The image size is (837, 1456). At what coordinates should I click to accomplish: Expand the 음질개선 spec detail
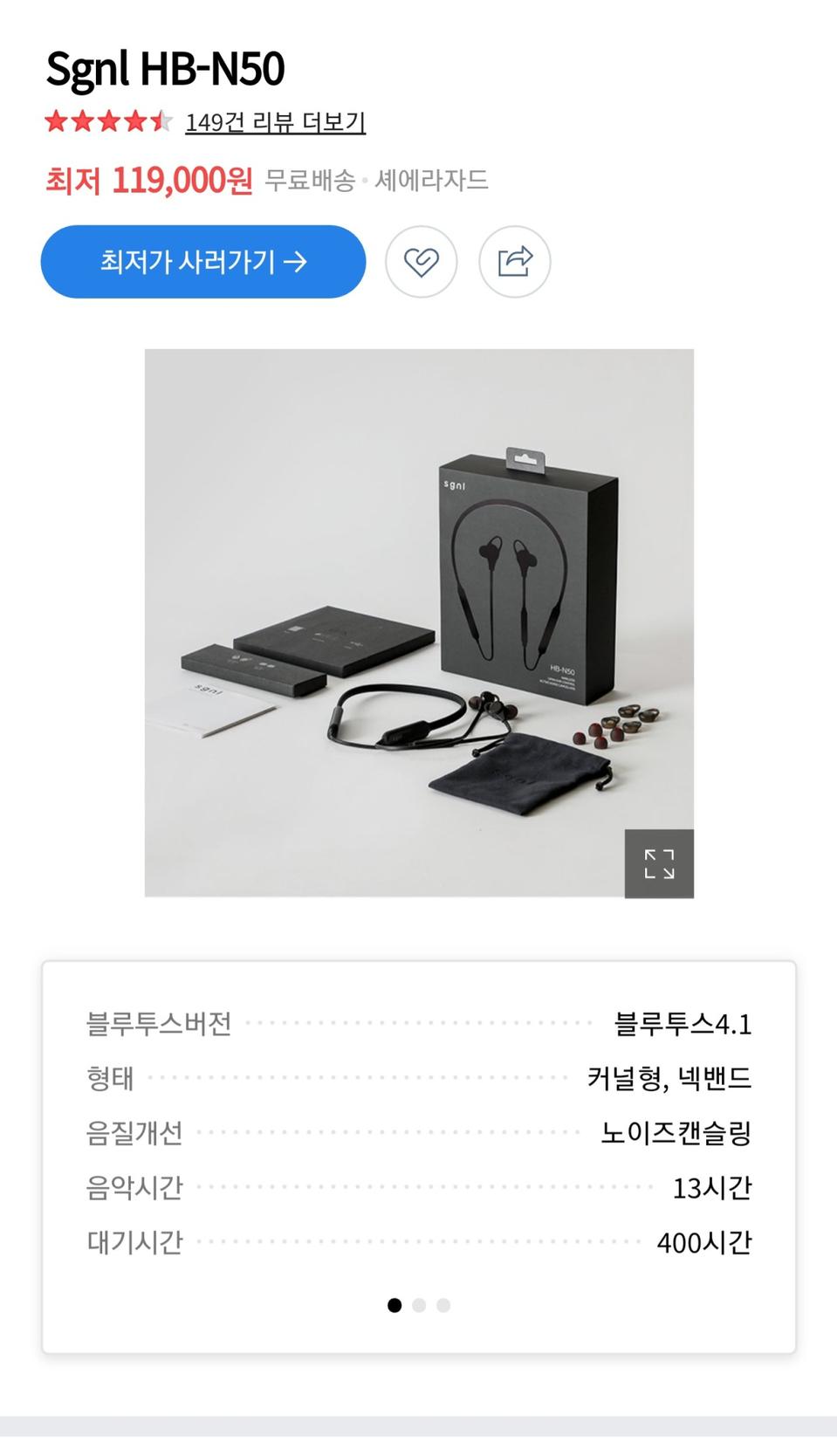[x=419, y=1133]
